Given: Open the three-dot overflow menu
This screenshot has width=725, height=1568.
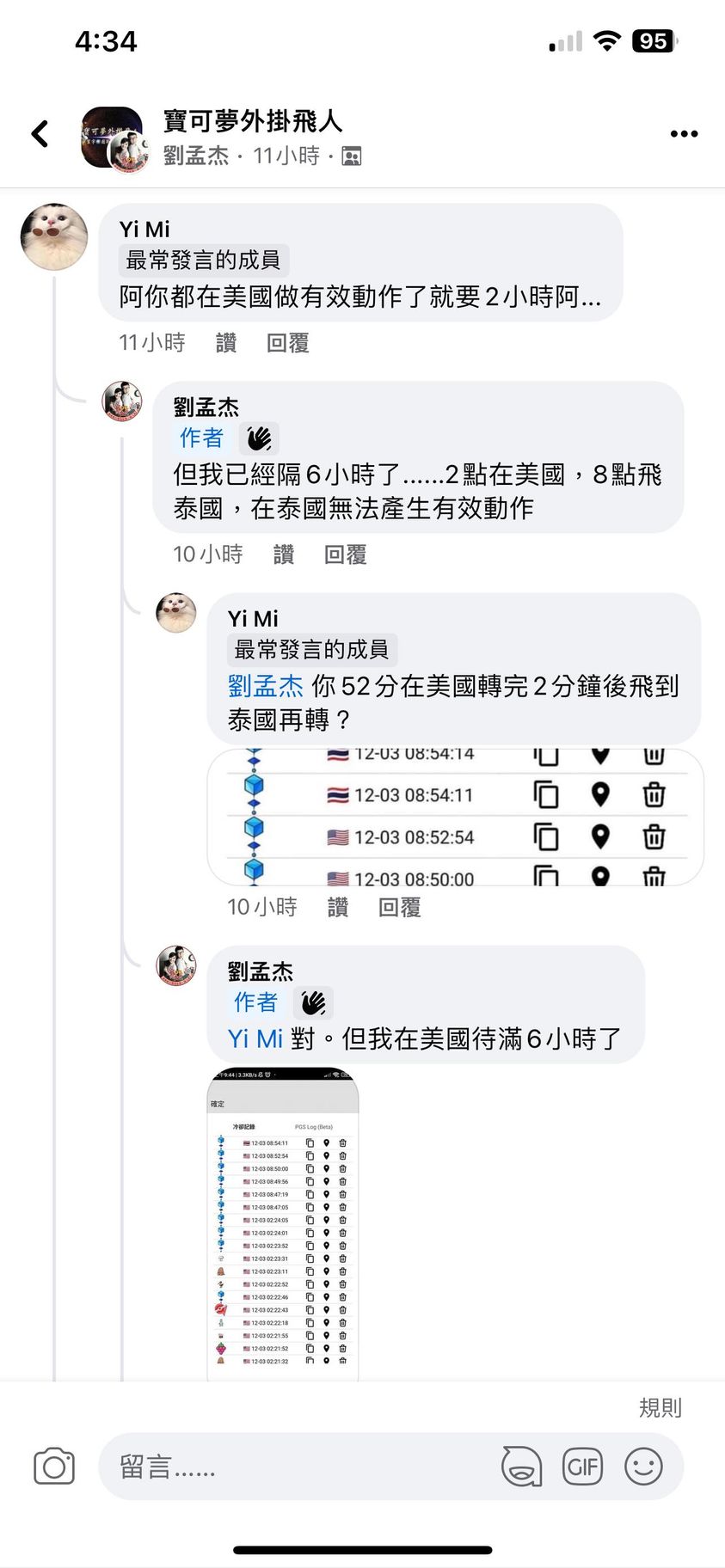Looking at the screenshot, I should pyautogui.click(x=684, y=133).
